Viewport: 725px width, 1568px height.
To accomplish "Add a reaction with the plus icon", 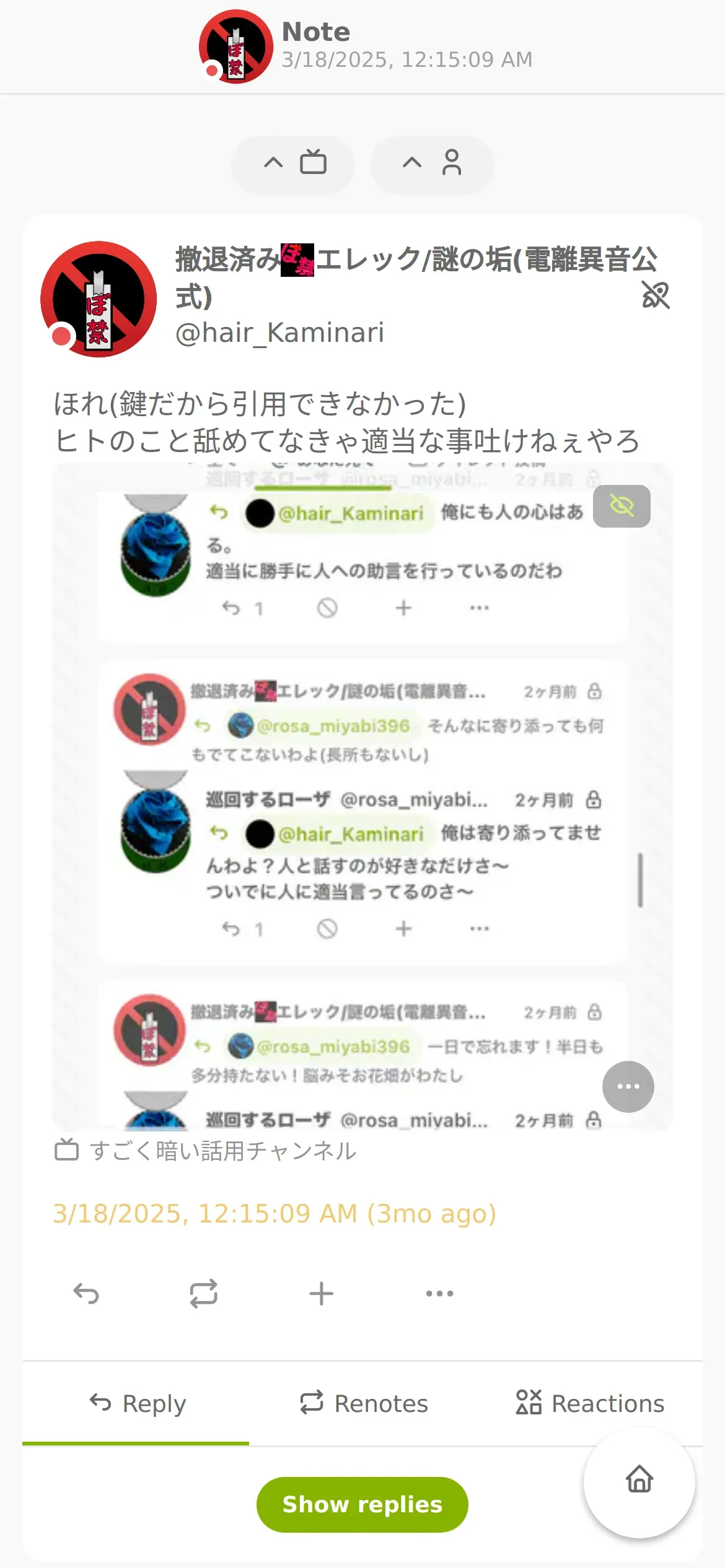I will (321, 1293).
